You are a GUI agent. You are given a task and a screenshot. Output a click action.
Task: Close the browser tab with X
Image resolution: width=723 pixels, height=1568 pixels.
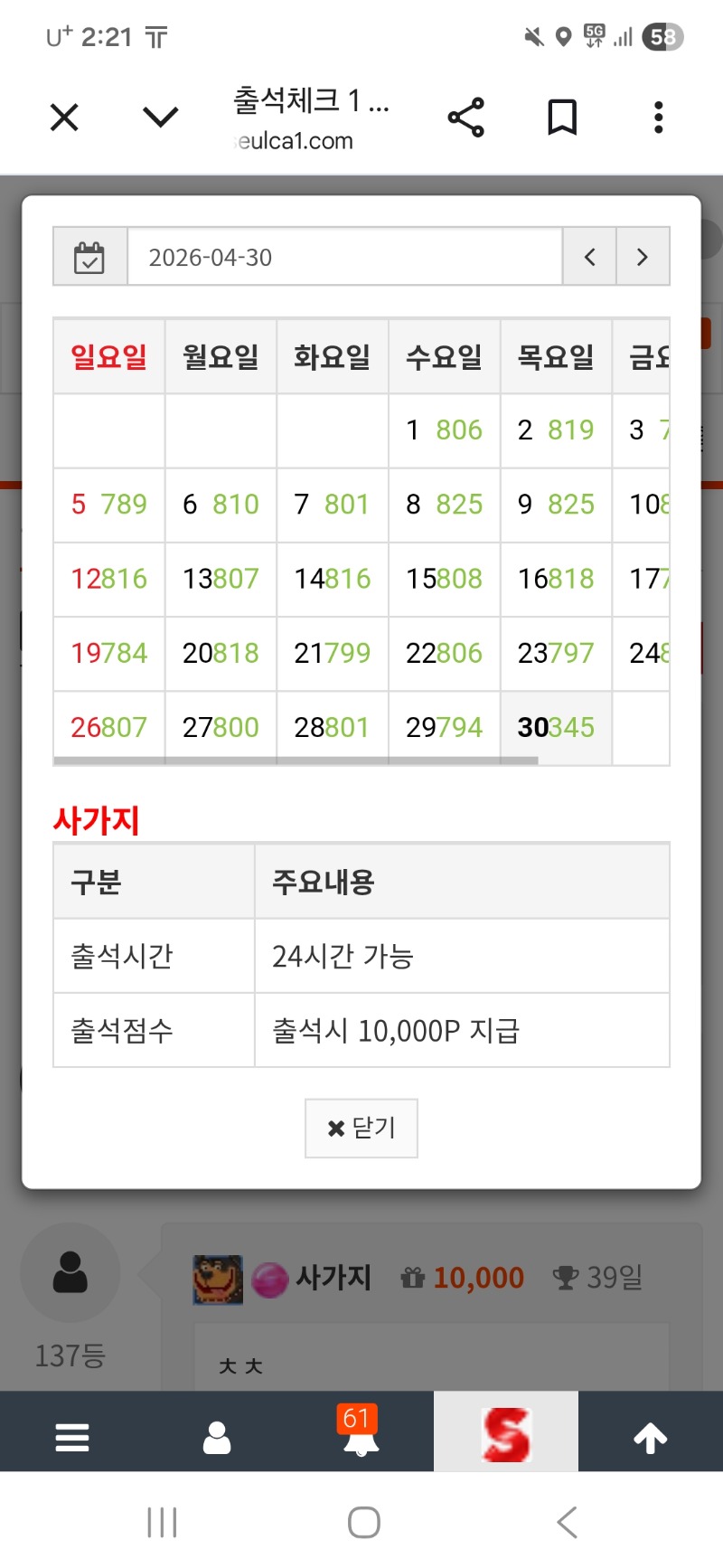[64, 118]
